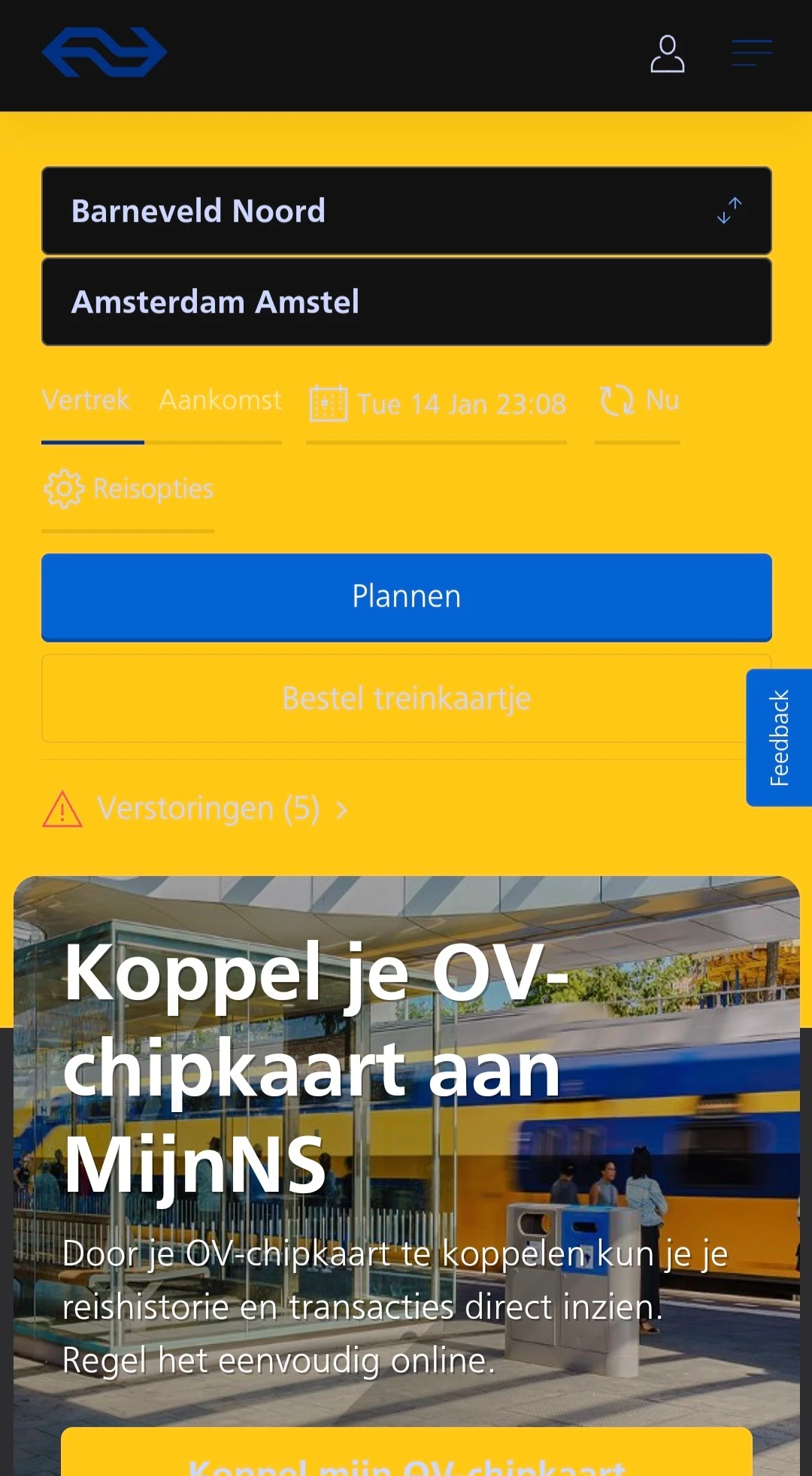Open the Feedback side tab

point(779,738)
